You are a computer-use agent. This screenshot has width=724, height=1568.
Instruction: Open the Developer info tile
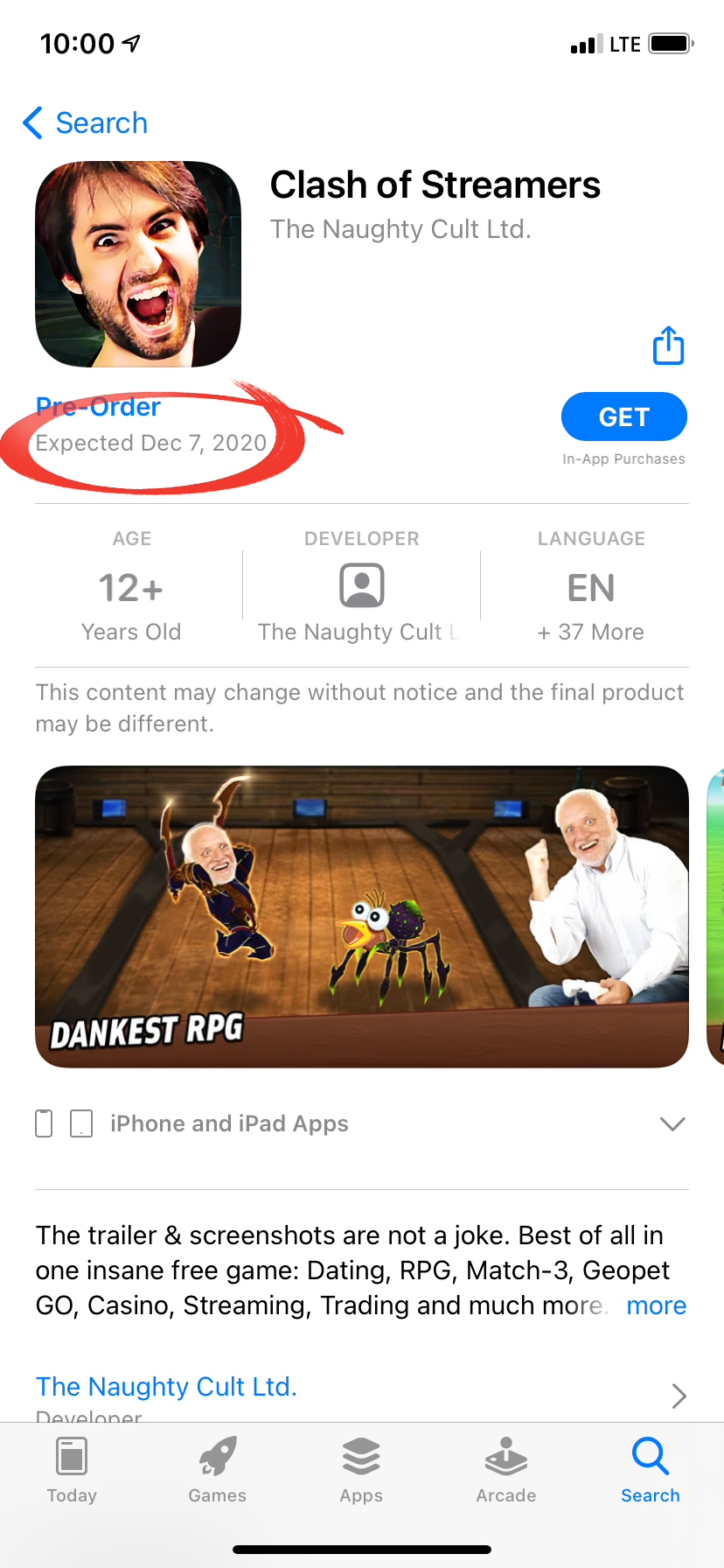click(361, 586)
